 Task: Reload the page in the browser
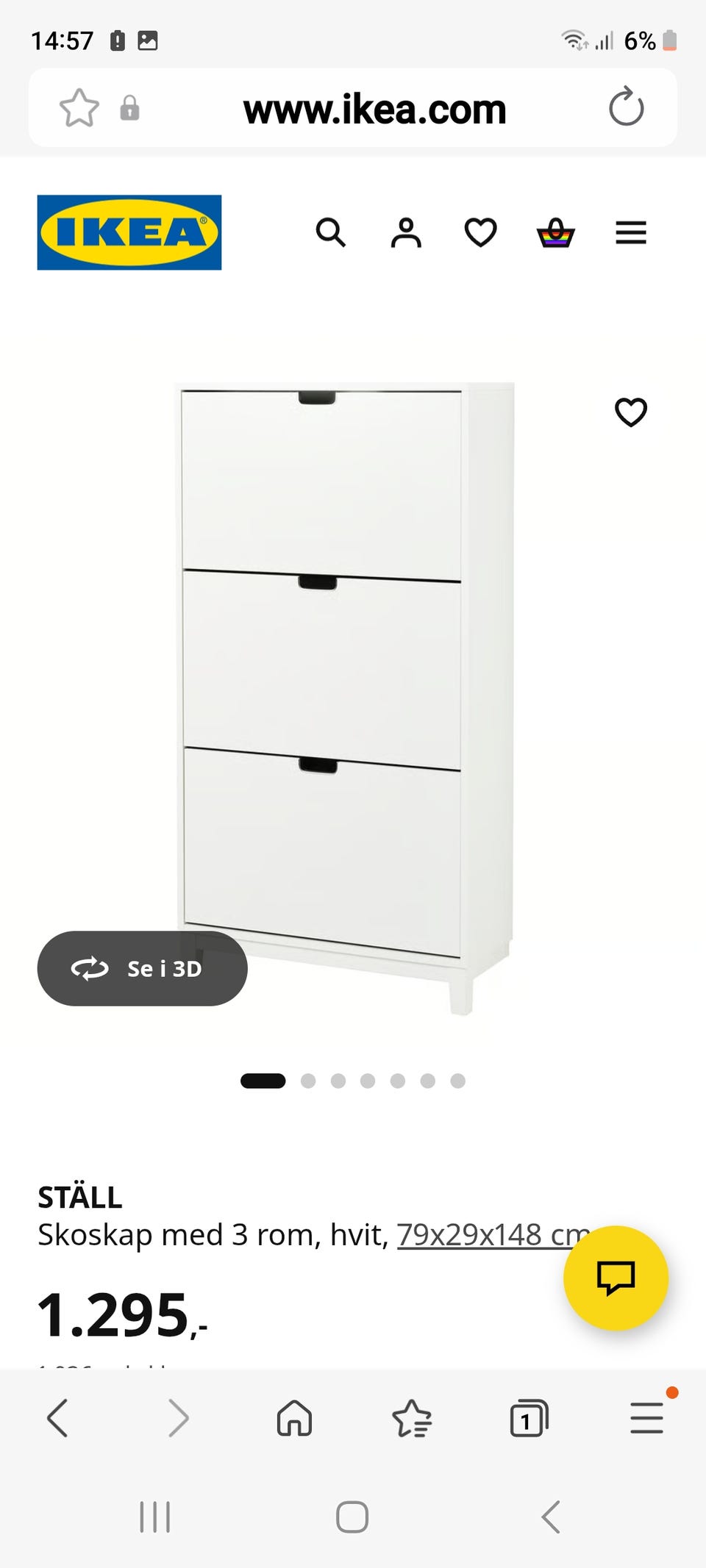tap(627, 107)
